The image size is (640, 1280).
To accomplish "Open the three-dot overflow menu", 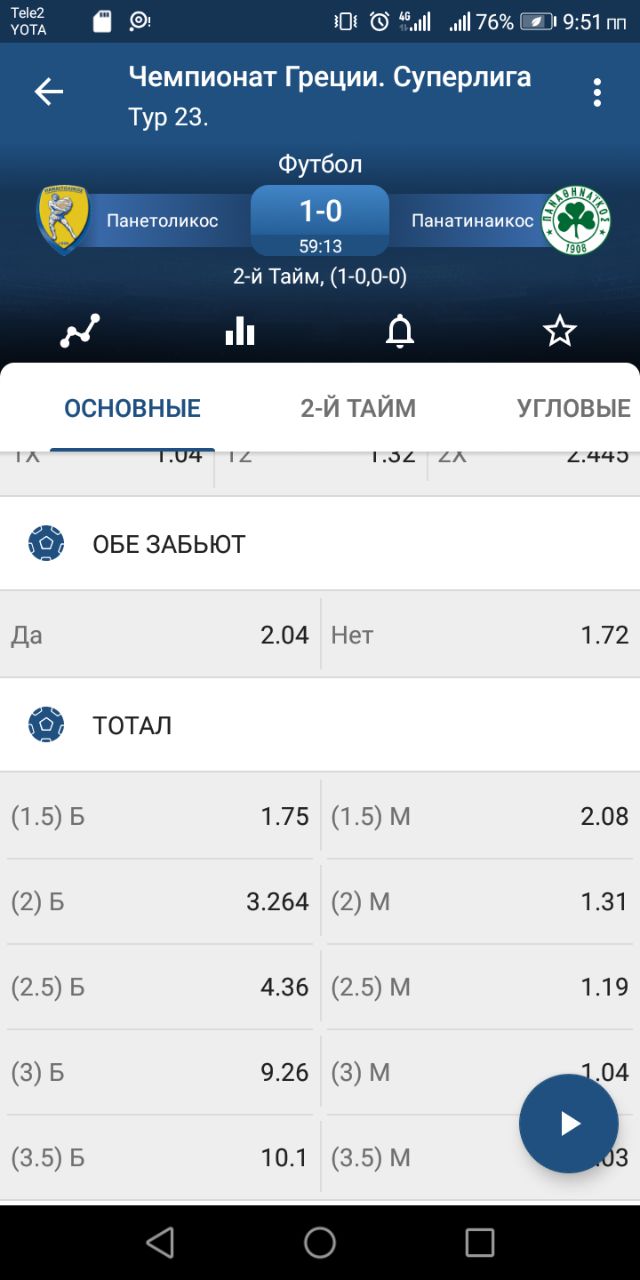I will click(x=597, y=92).
